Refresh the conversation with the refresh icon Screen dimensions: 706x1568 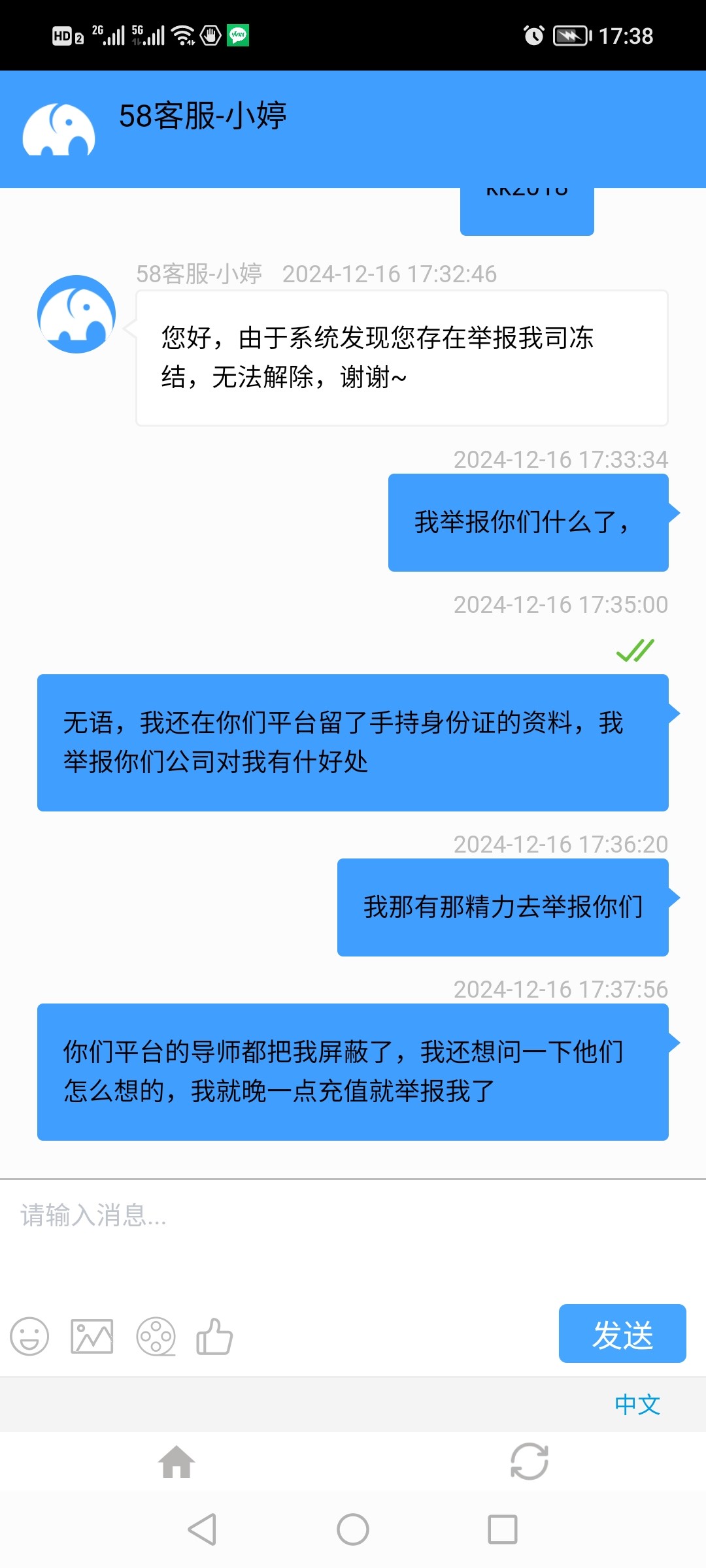529,1463
